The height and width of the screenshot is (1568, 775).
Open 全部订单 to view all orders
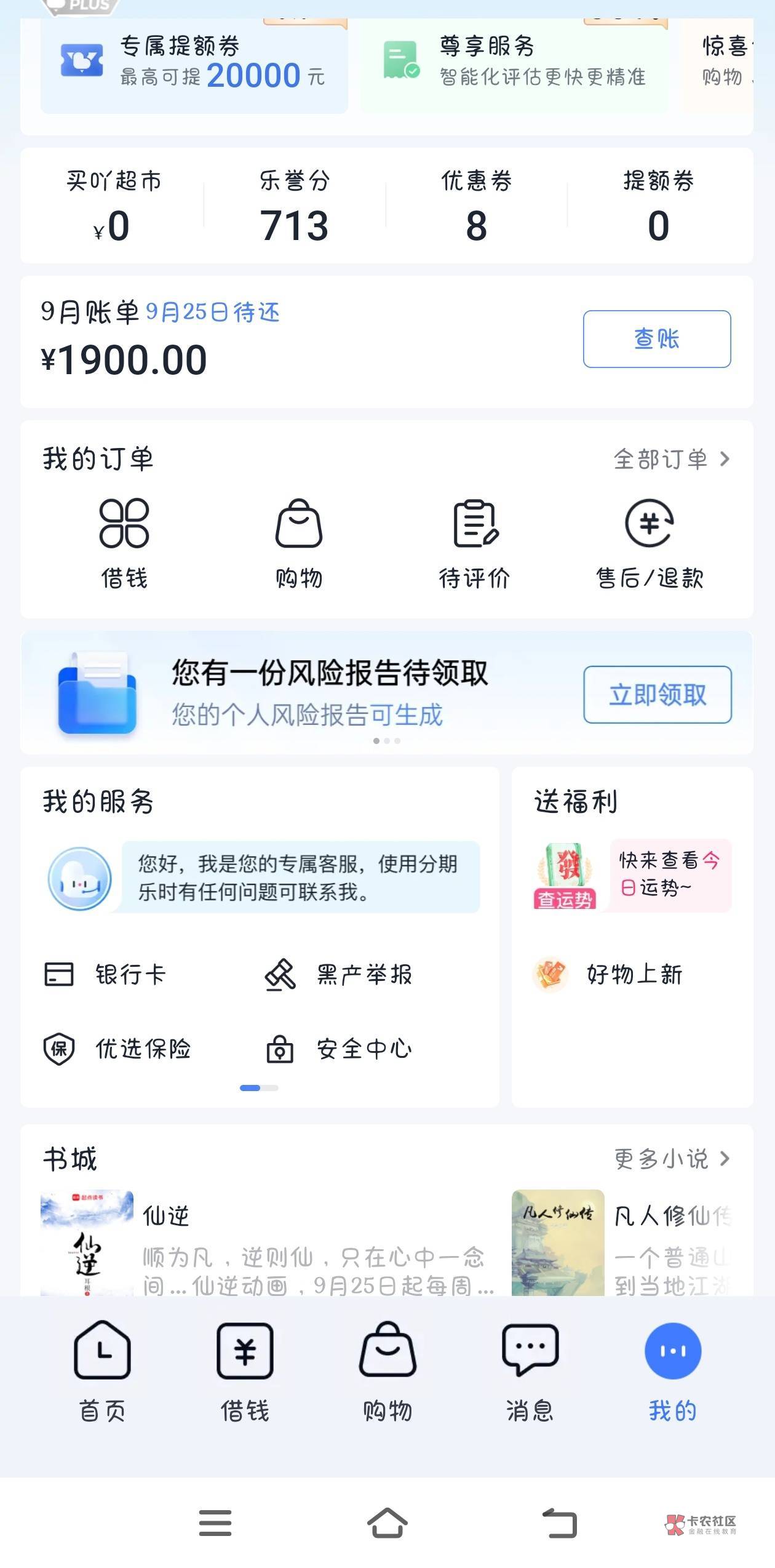click(x=672, y=459)
